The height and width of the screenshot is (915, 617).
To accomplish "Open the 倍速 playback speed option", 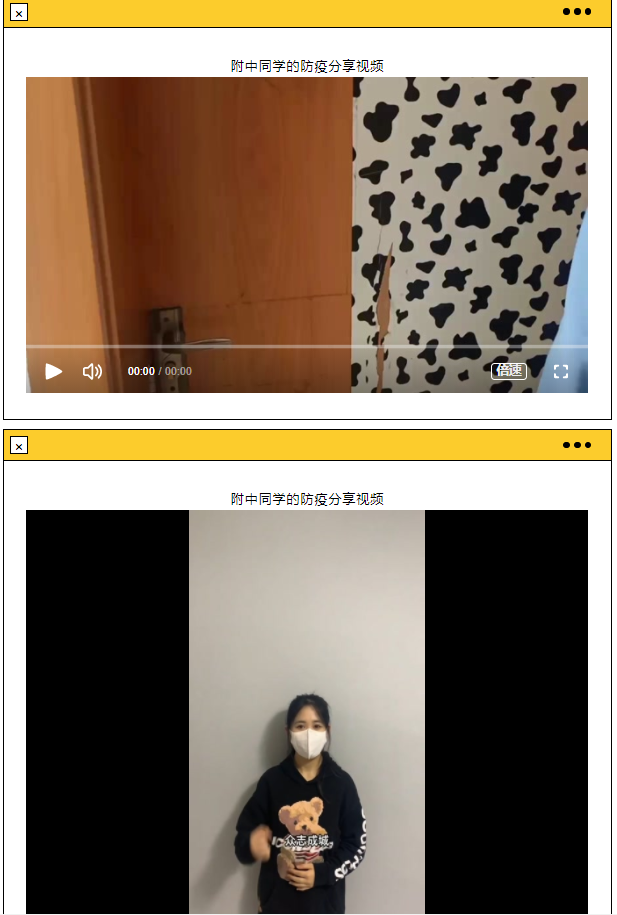I will point(508,371).
